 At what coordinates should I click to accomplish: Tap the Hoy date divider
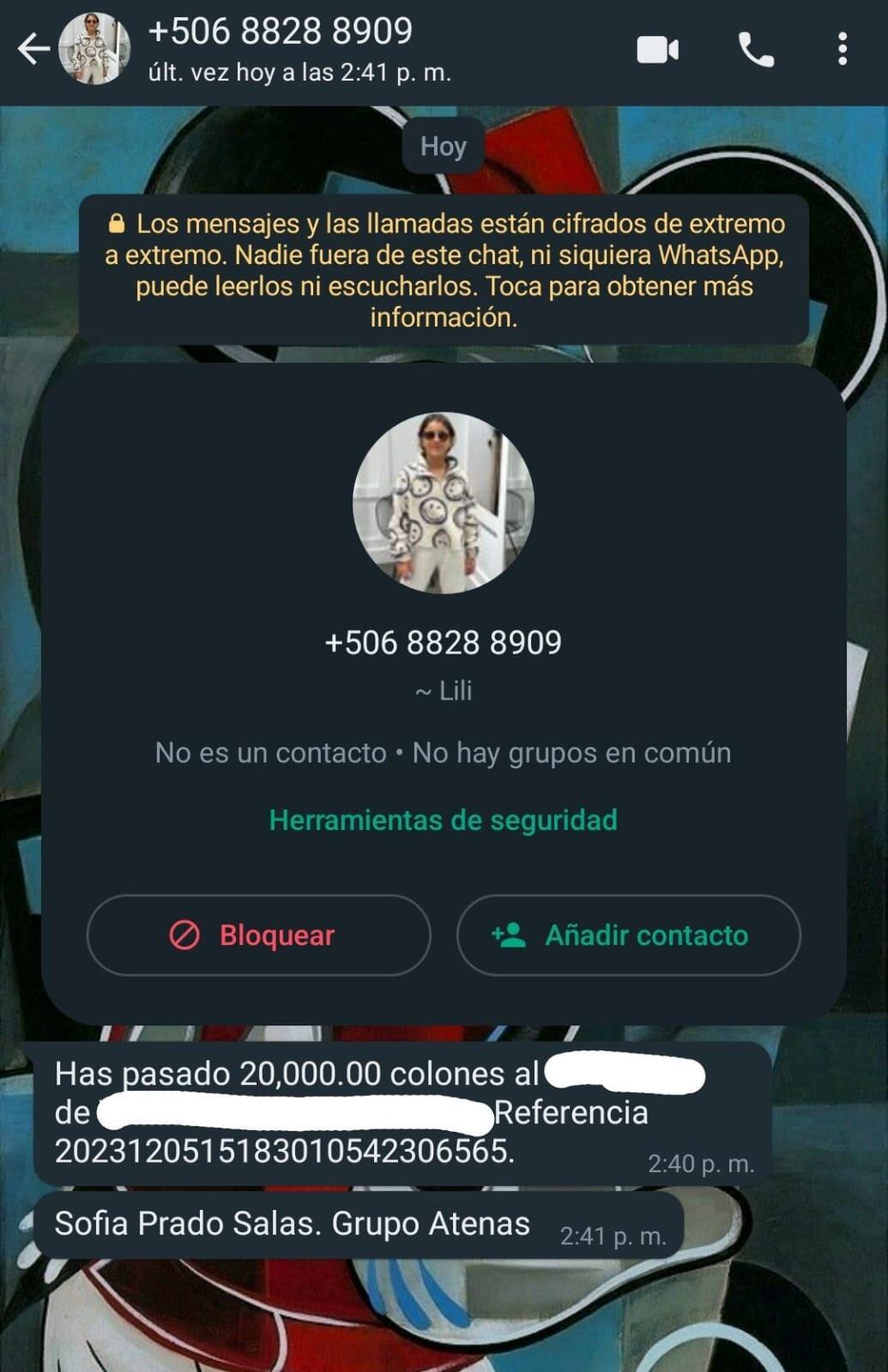pos(444,146)
